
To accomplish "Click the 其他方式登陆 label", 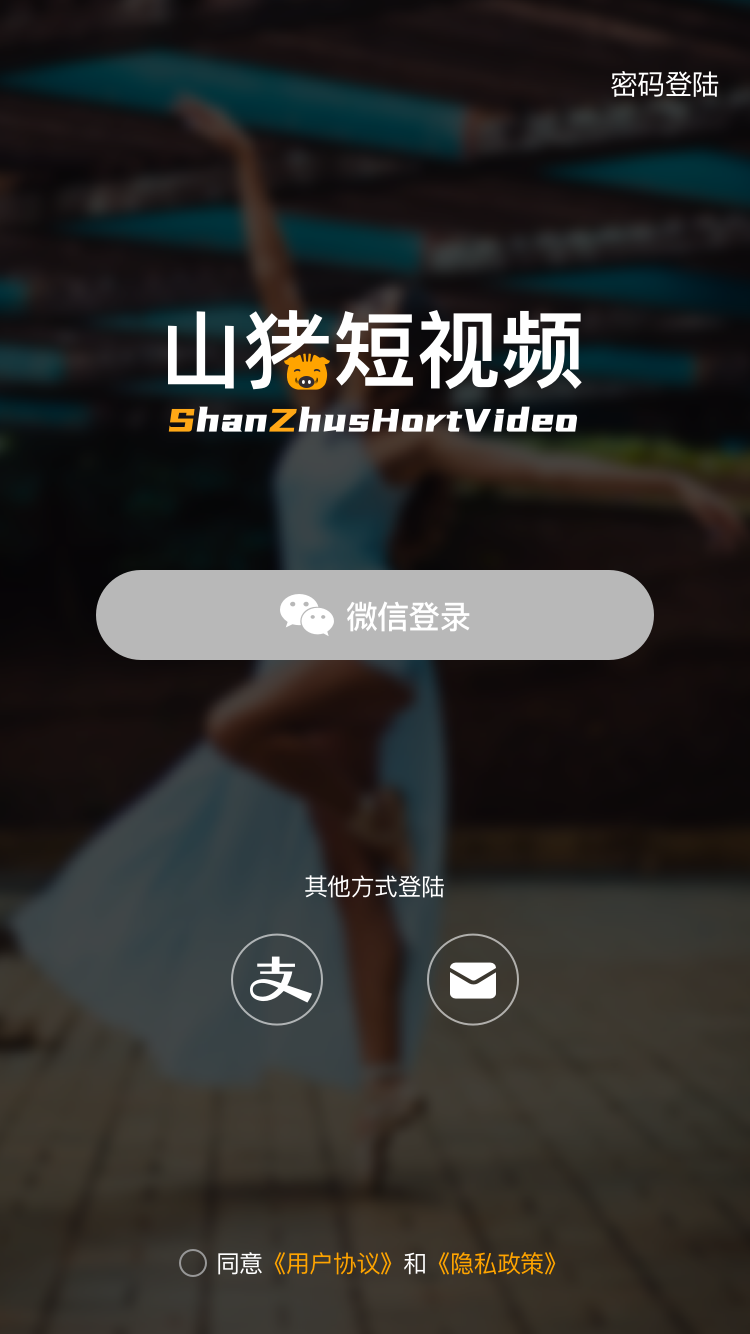I will pyautogui.click(x=375, y=887).
